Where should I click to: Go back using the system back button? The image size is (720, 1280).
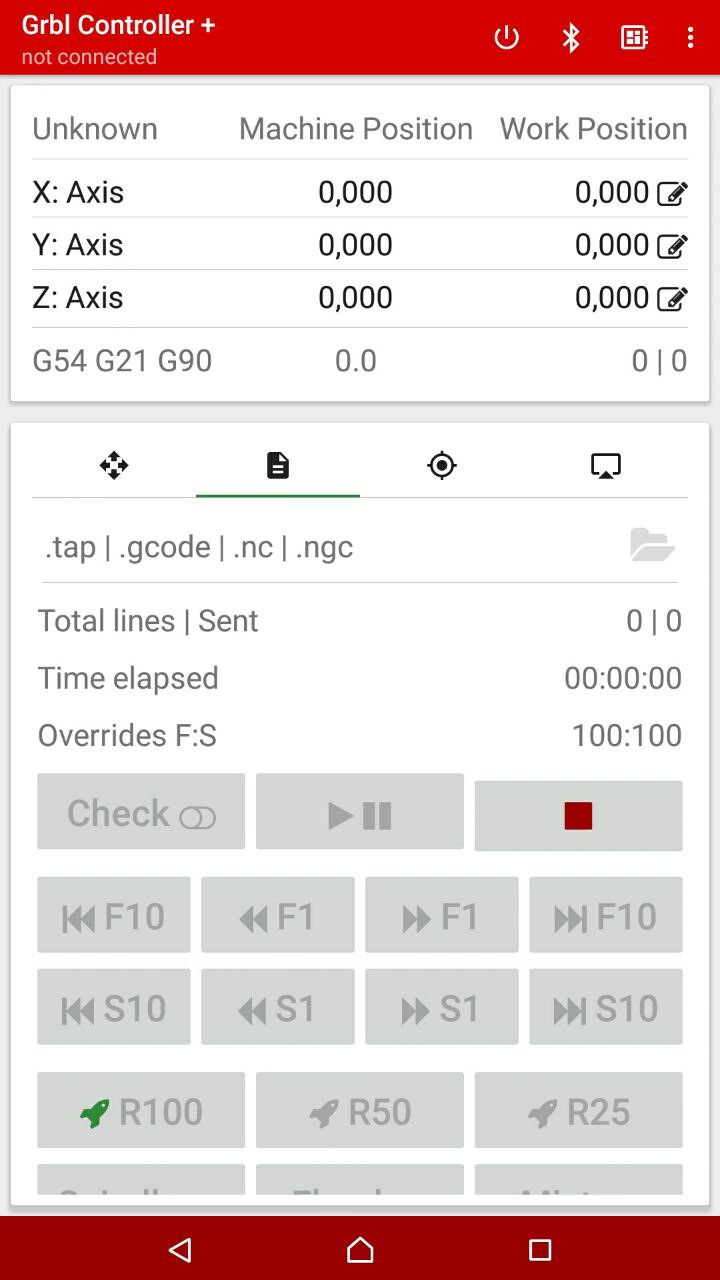click(180, 1249)
